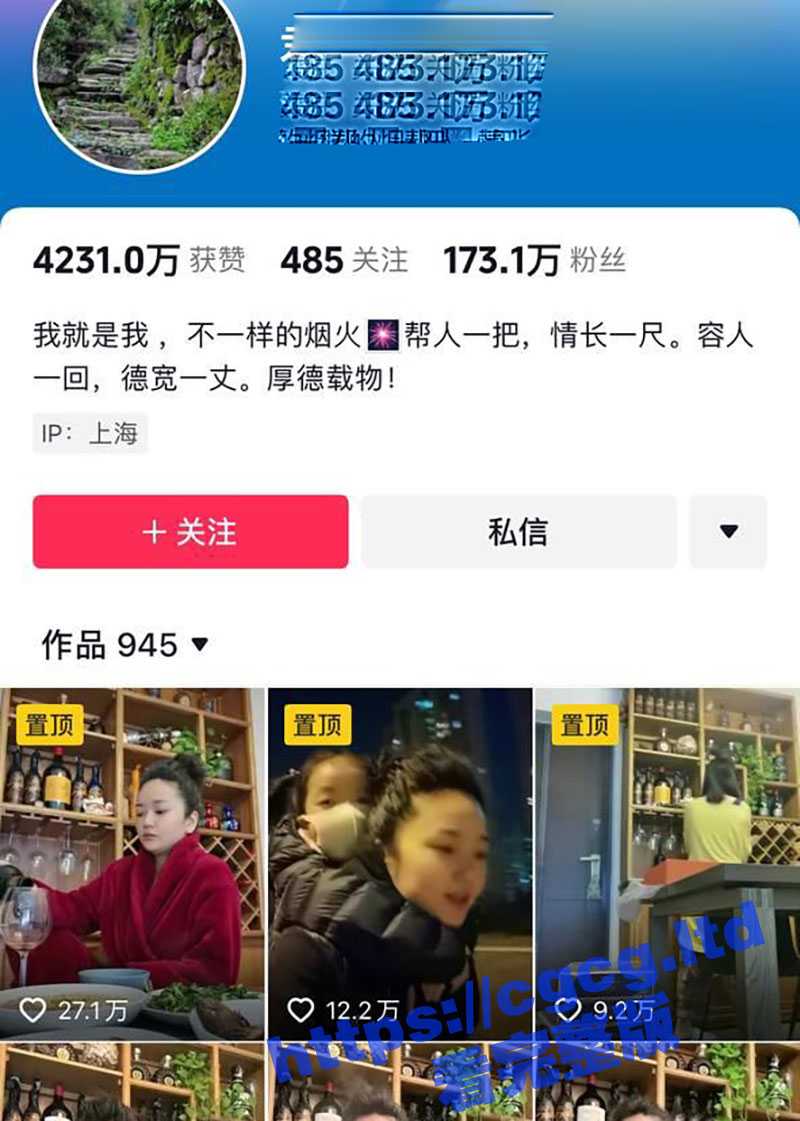View the profile avatar photo

[139, 80]
